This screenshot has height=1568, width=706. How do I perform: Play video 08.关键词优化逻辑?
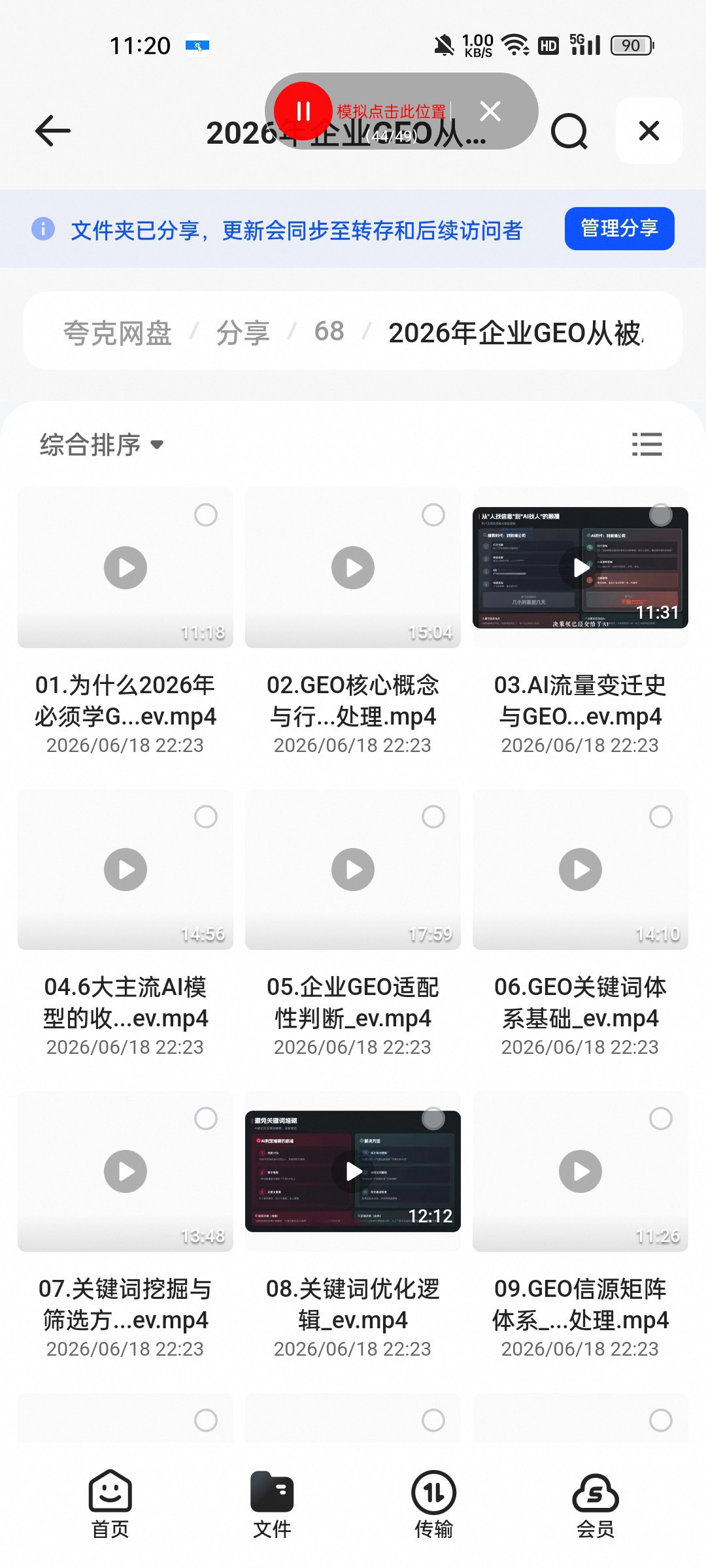[x=353, y=1171]
